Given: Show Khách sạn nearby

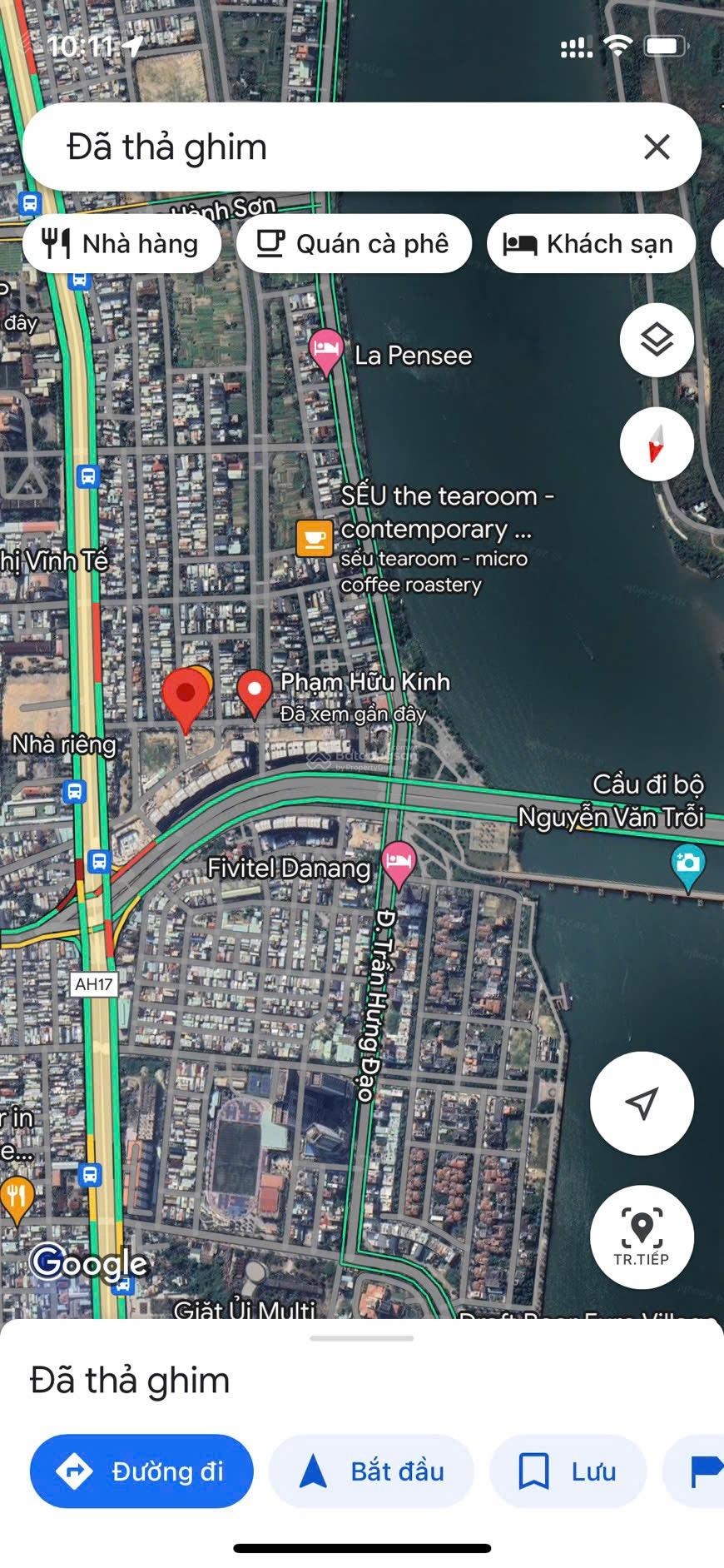Looking at the screenshot, I should [591, 244].
